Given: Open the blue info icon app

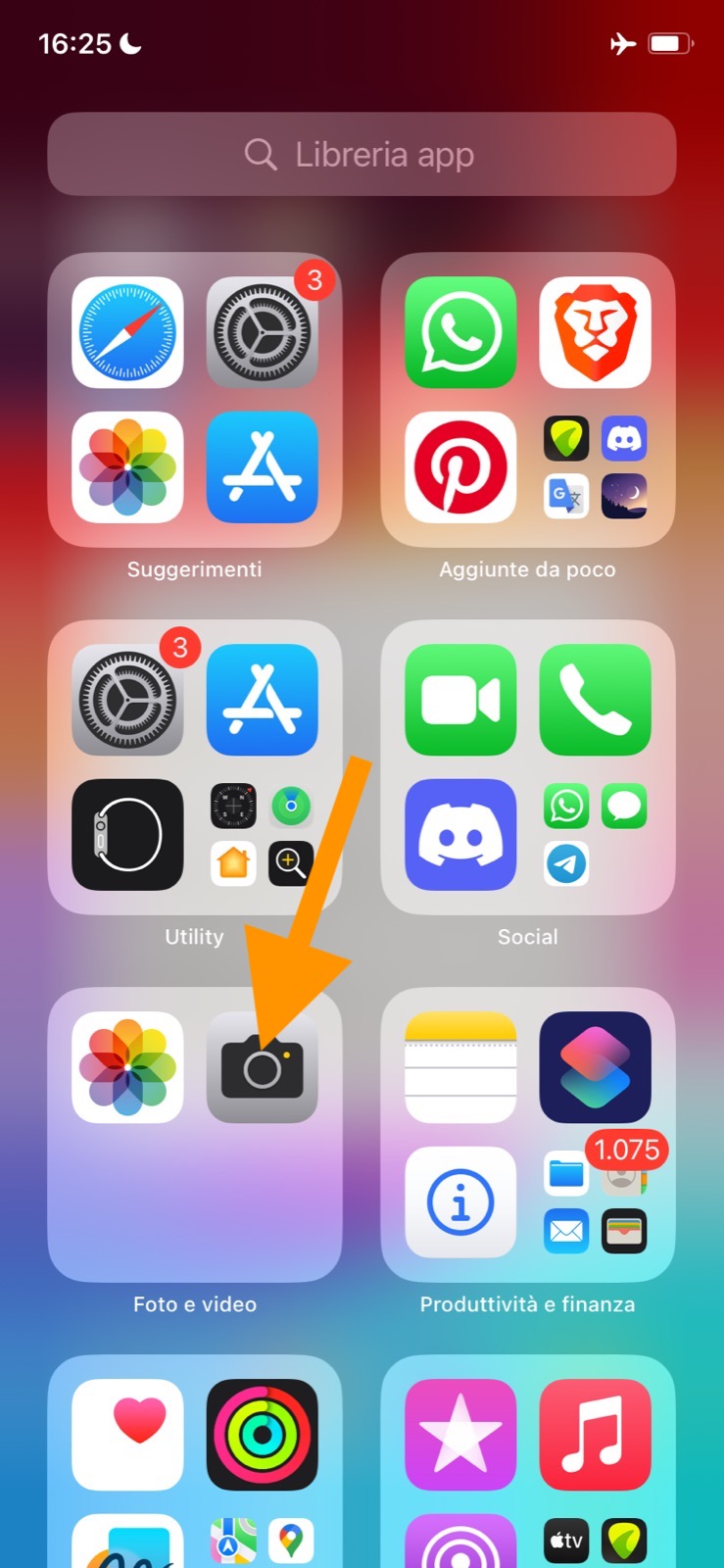Looking at the screenshot, I should coord(460,1202).
